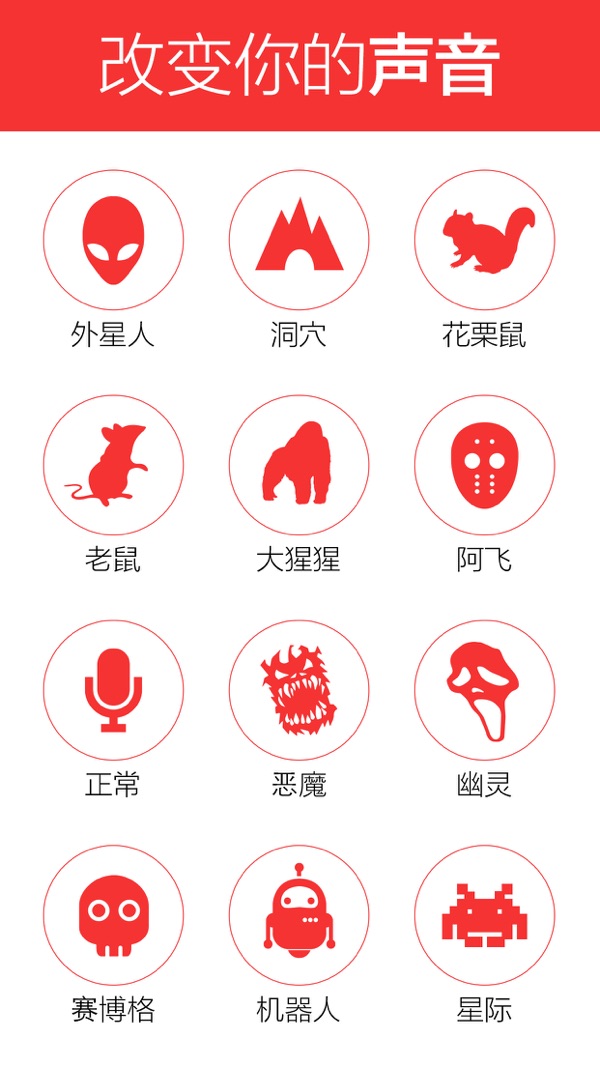Apply the 花栗鼠 chipmunk voice
Viewport: 600px width, 1067px height.
484,240
